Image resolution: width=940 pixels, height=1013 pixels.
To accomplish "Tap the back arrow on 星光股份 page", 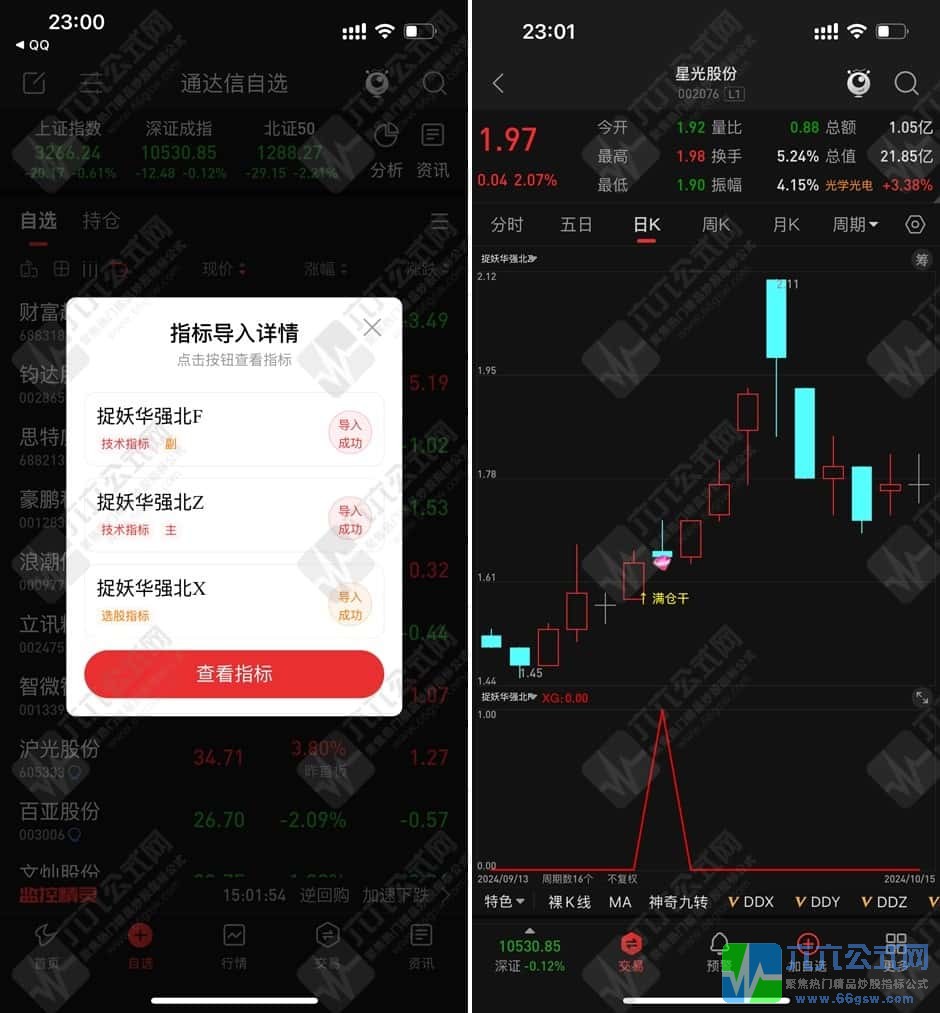I will pos(497,84).
